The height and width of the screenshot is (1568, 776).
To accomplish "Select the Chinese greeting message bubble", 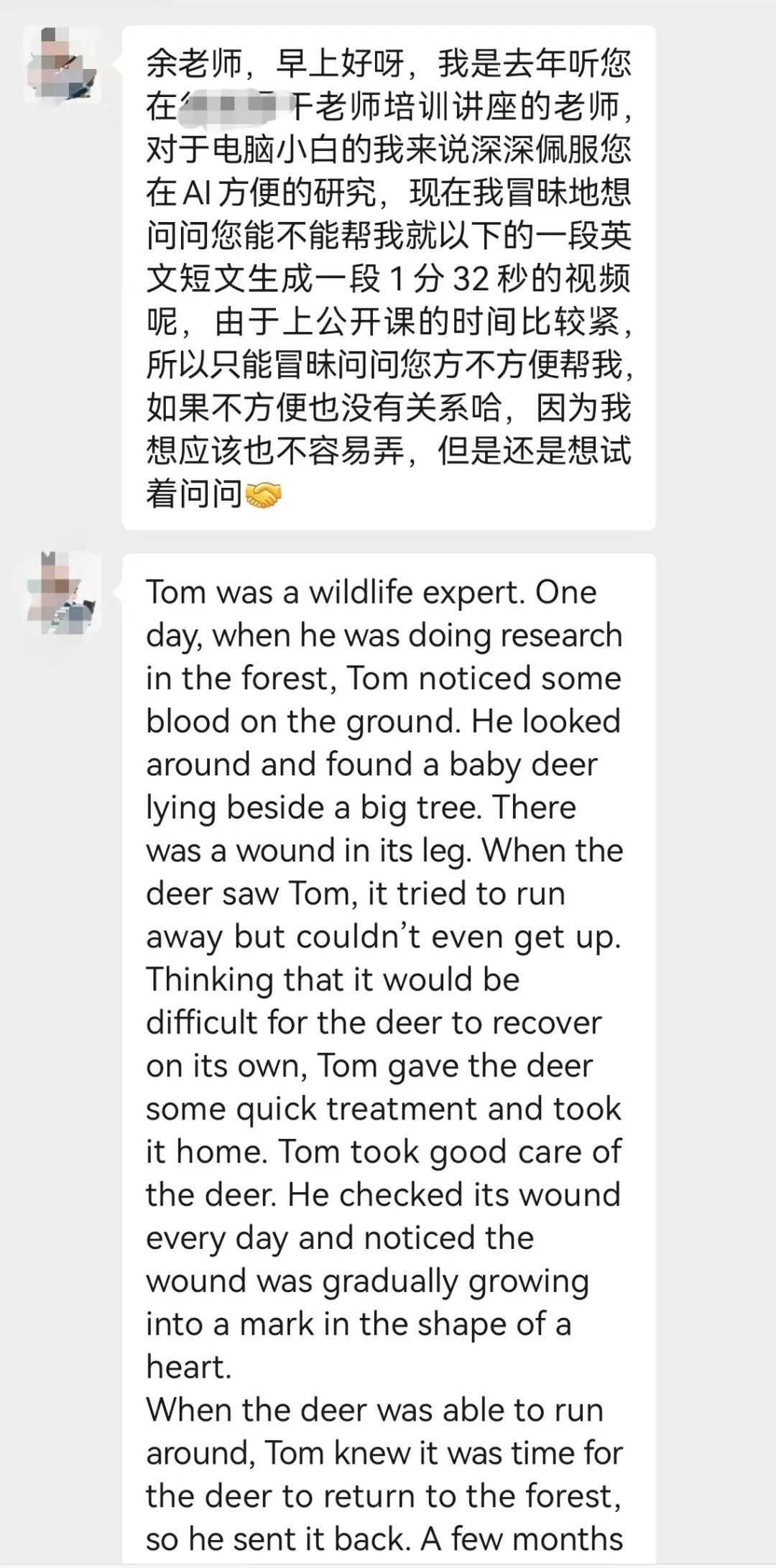I will pos(388,273).
